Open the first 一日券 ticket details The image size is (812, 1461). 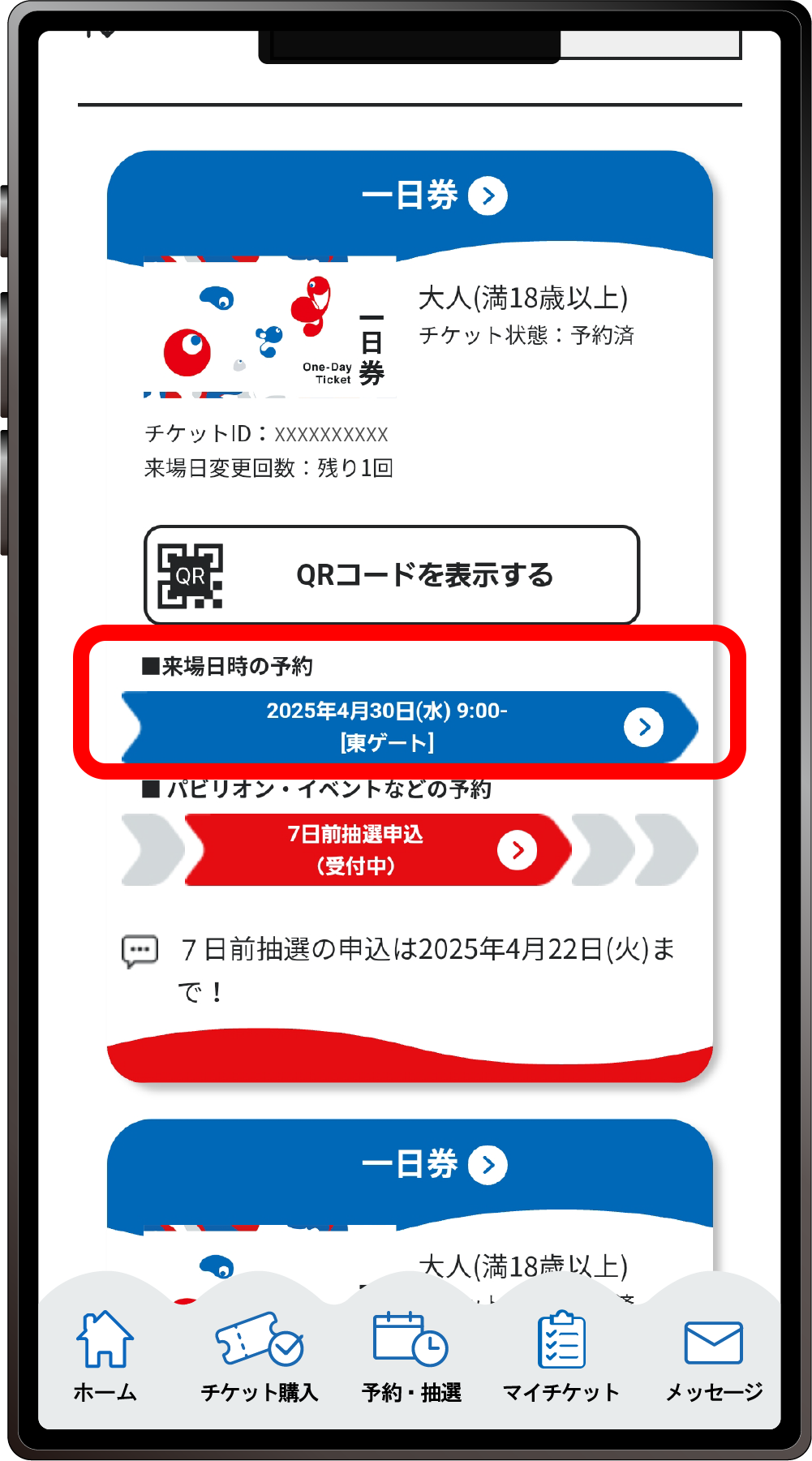click(434, 196)
